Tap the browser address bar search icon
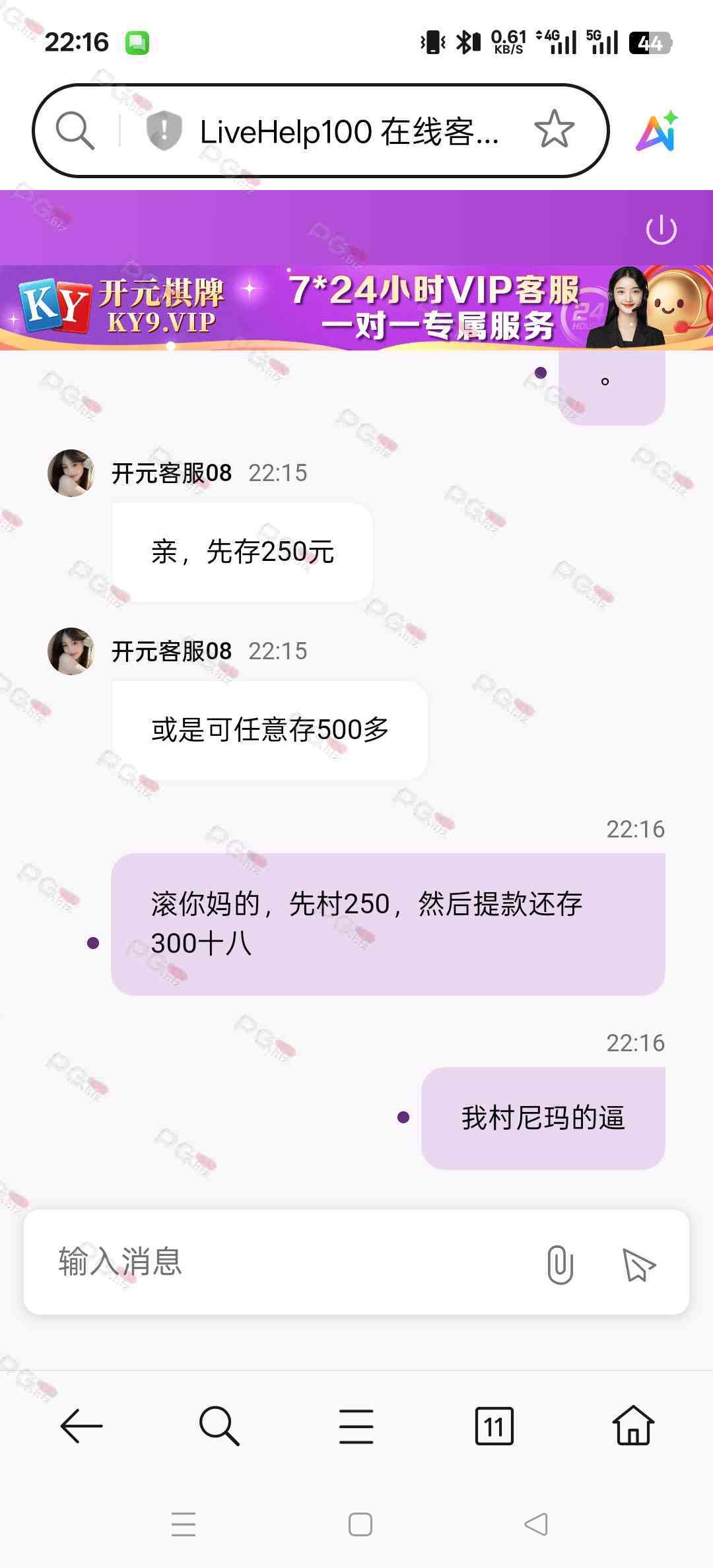 (75, 131)
